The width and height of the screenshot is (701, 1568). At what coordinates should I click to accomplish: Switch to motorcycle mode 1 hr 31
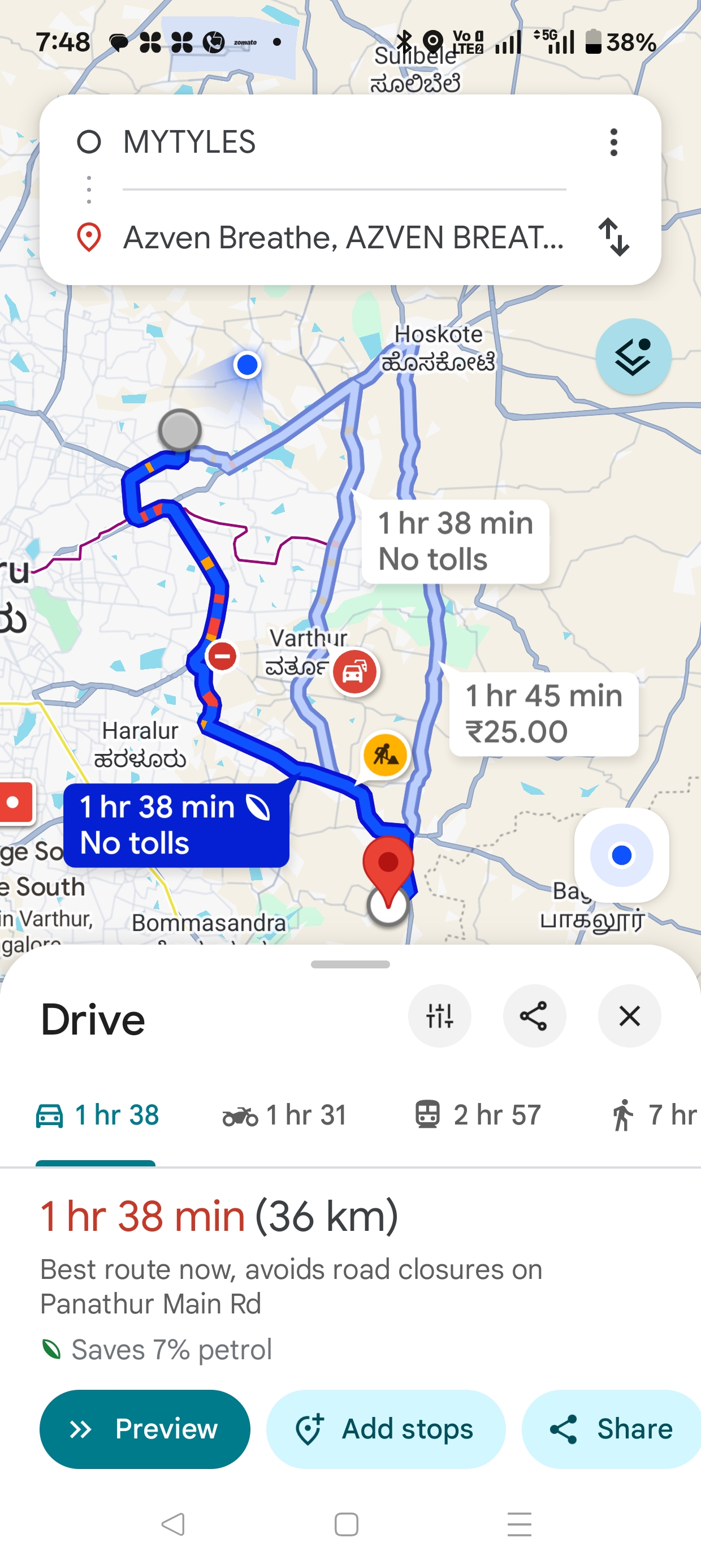285,1115
